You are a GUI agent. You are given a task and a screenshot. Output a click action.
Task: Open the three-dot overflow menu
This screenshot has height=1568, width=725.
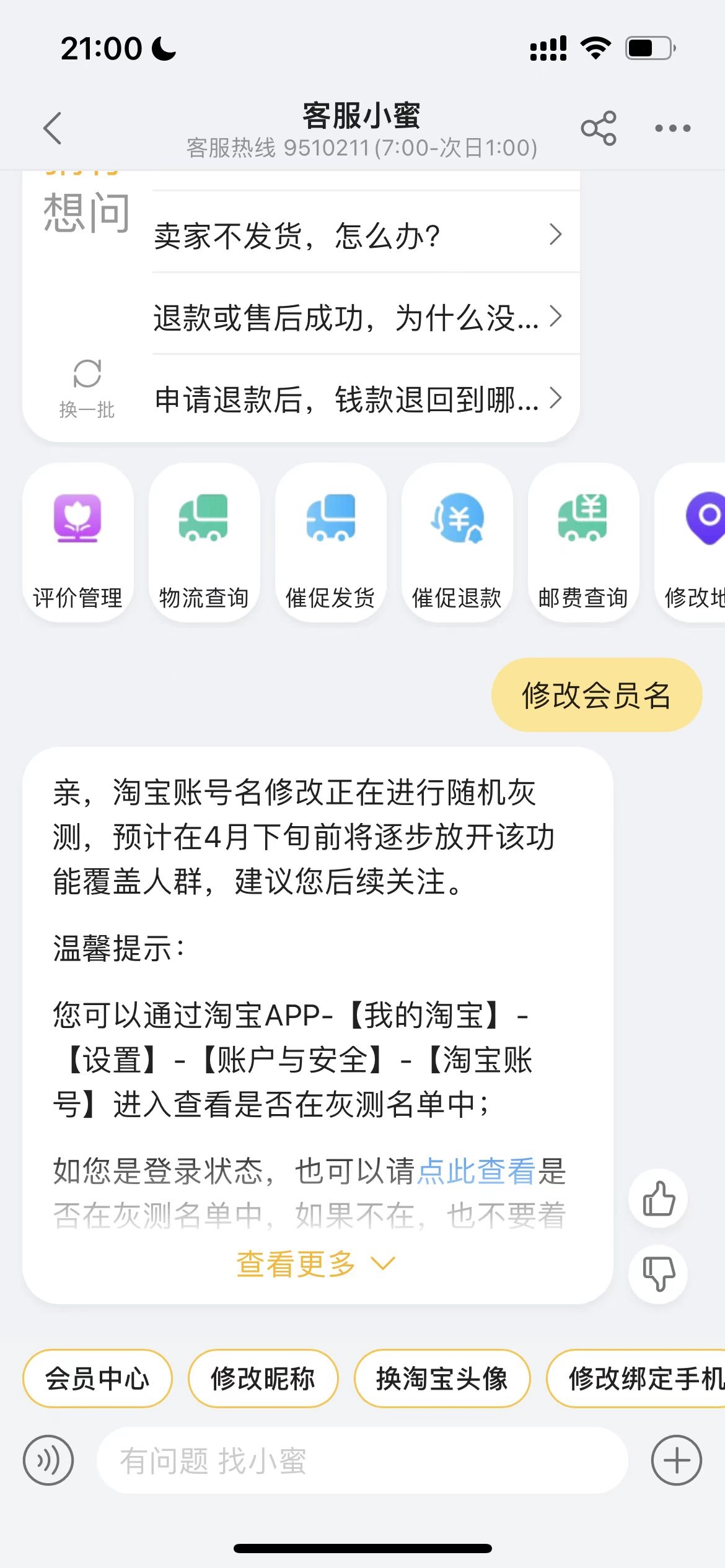(x=672, y=128)
